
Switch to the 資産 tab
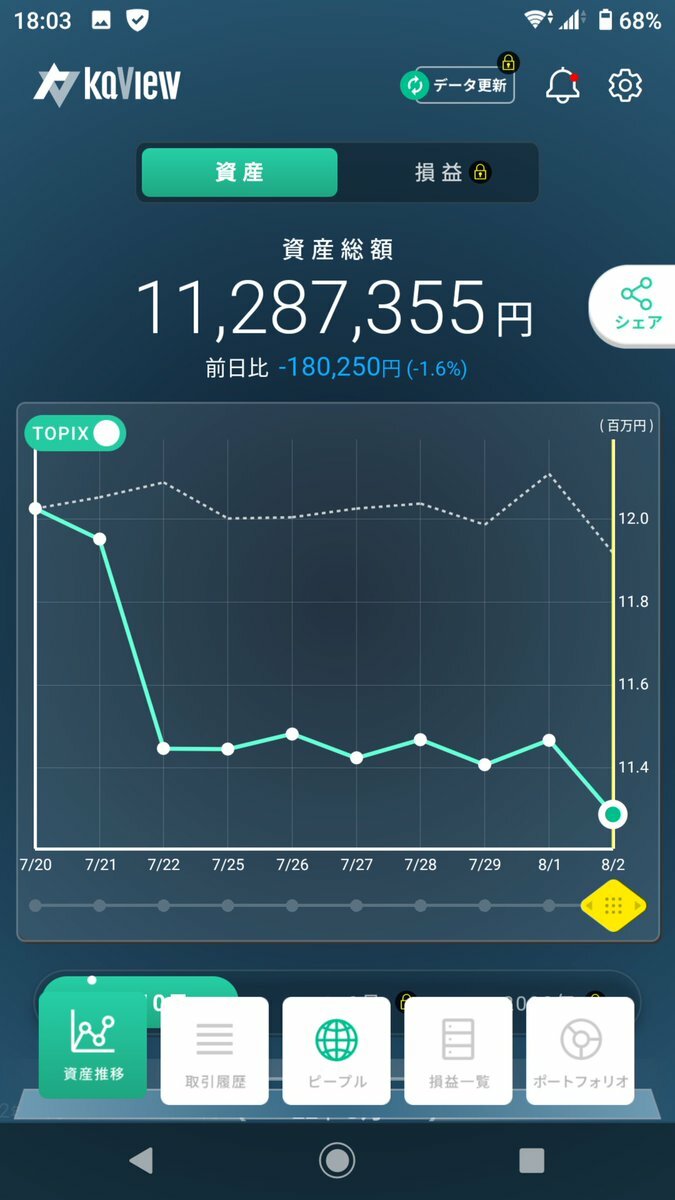(240, 172)
